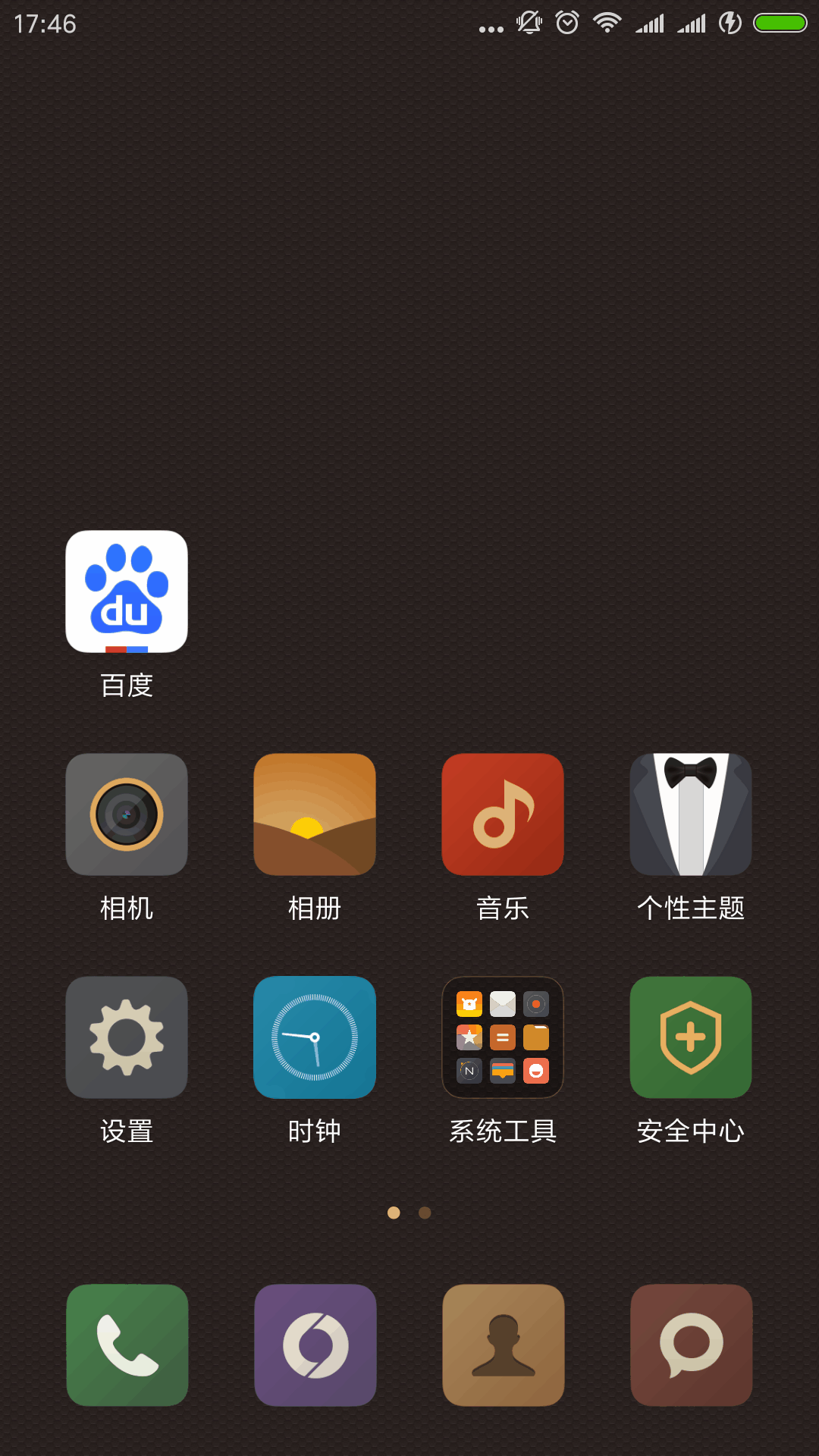Open the browser in the dock
Viewport: 819px width, 1456px height.
(315, 1345)
